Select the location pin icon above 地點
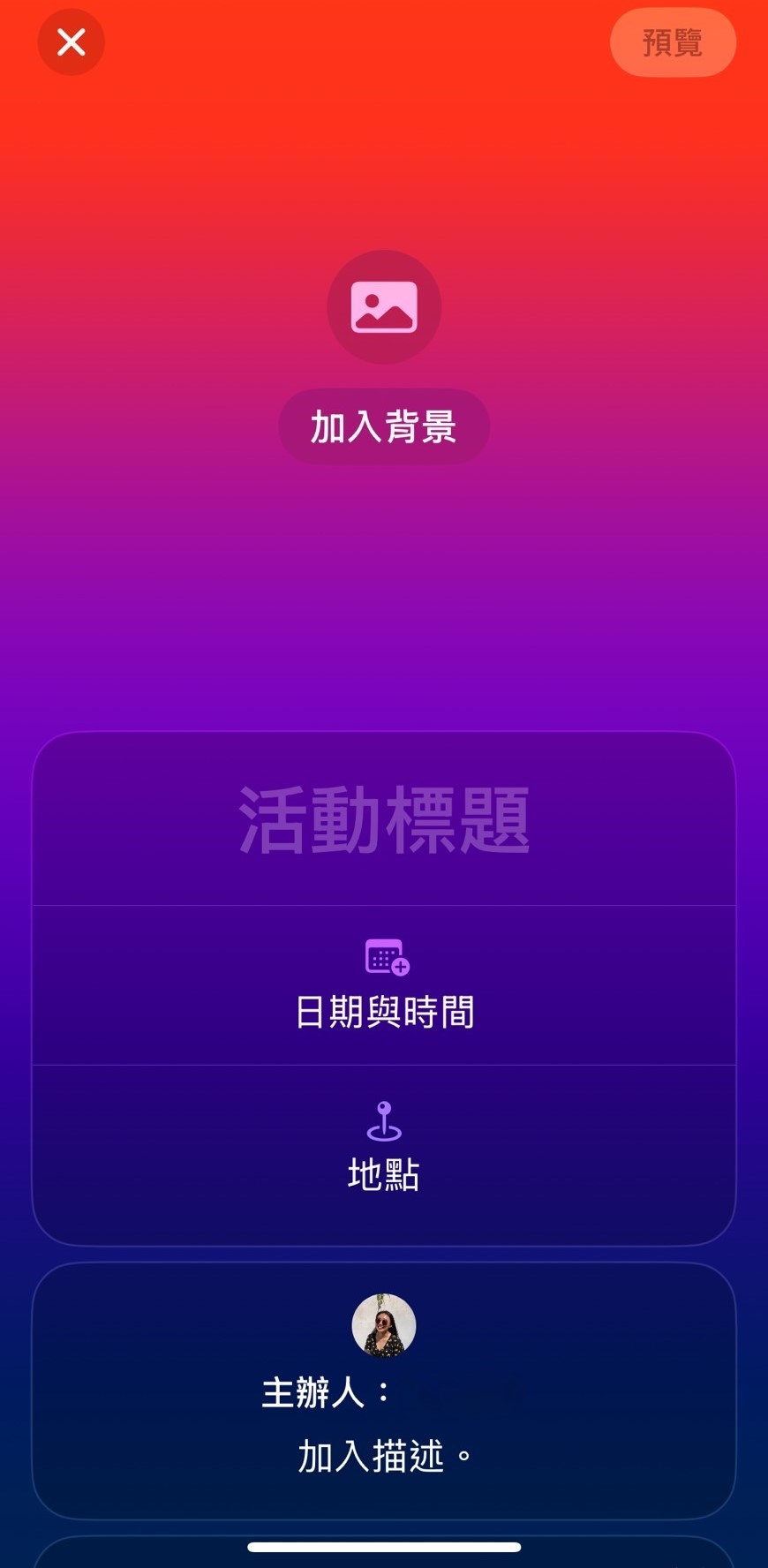768x1568 pixels. click(x=384, y=1121)
